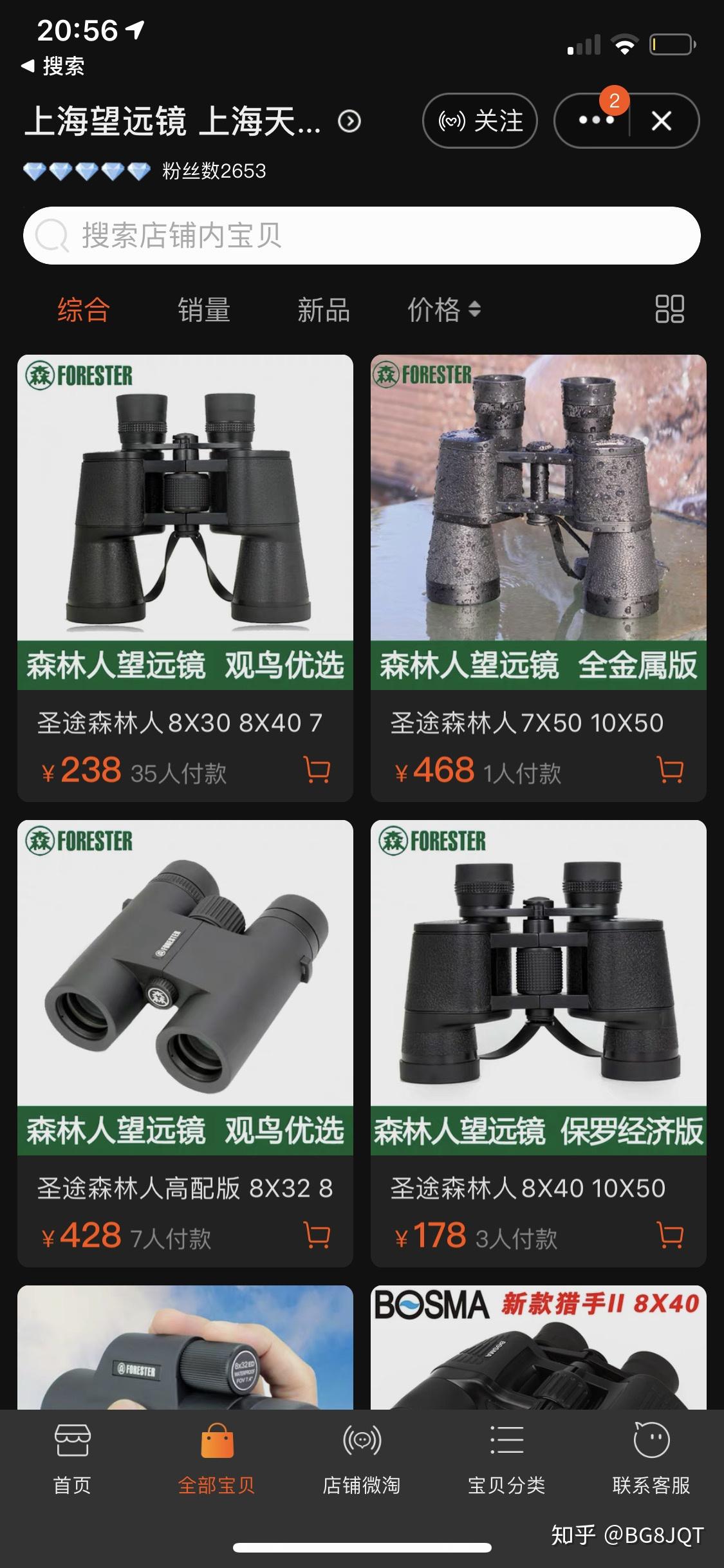Expand shop details arrow next to store name
The height and width of the screenshot is (1568, 724).
[x=349, y=121]
